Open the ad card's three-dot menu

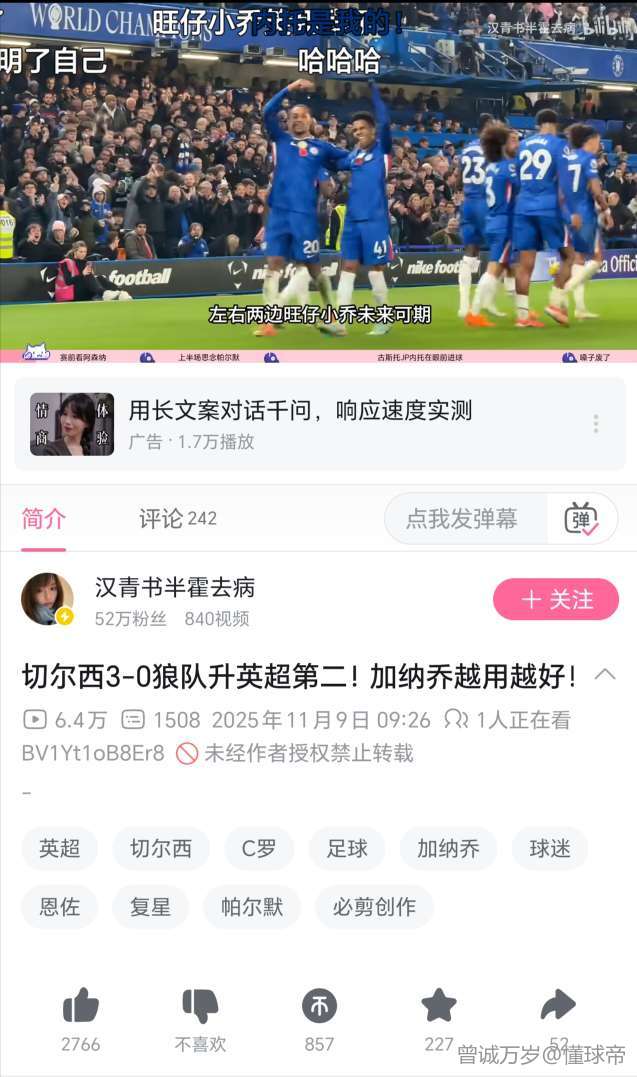pyautogui.click(x=595, y=424)
